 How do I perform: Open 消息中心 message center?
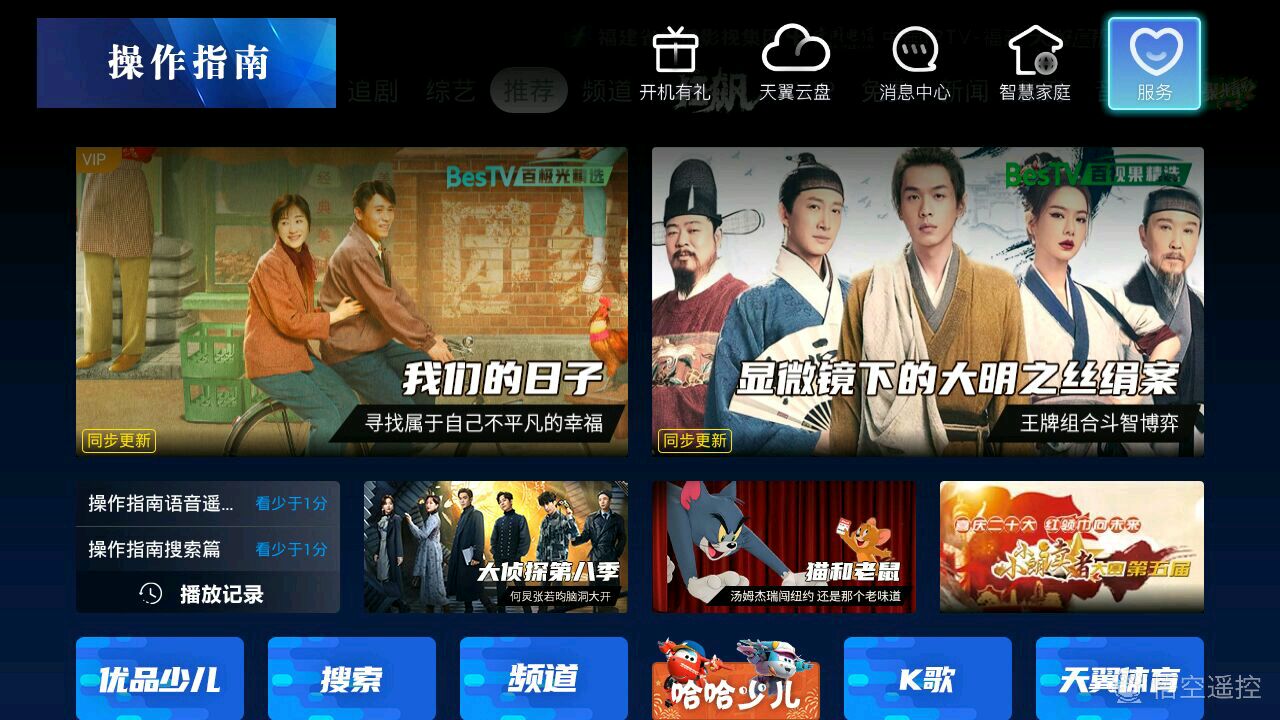pyautogui.click(x=914, y=62)
